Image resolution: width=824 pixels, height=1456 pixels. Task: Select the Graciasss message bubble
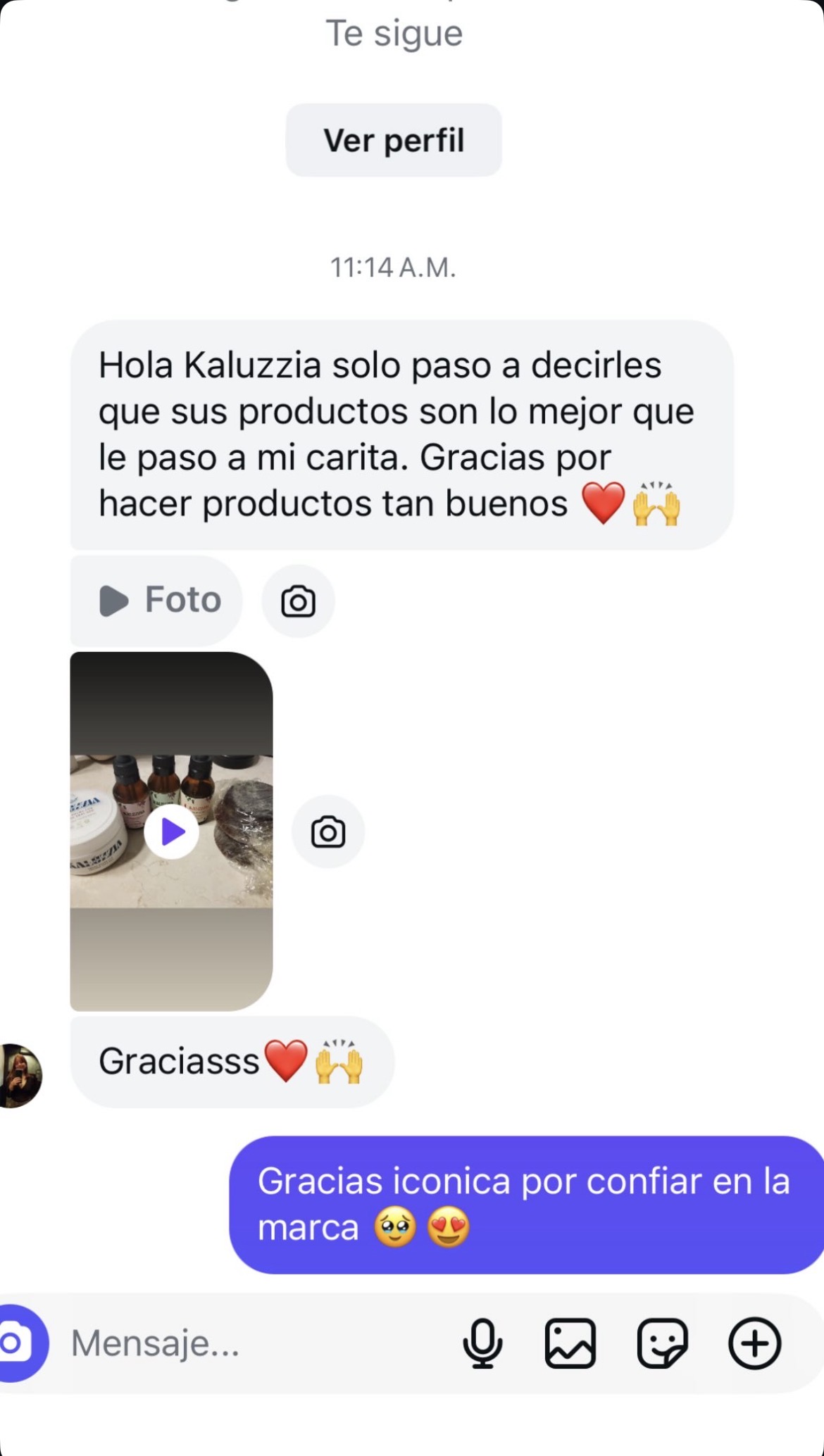231,1063
